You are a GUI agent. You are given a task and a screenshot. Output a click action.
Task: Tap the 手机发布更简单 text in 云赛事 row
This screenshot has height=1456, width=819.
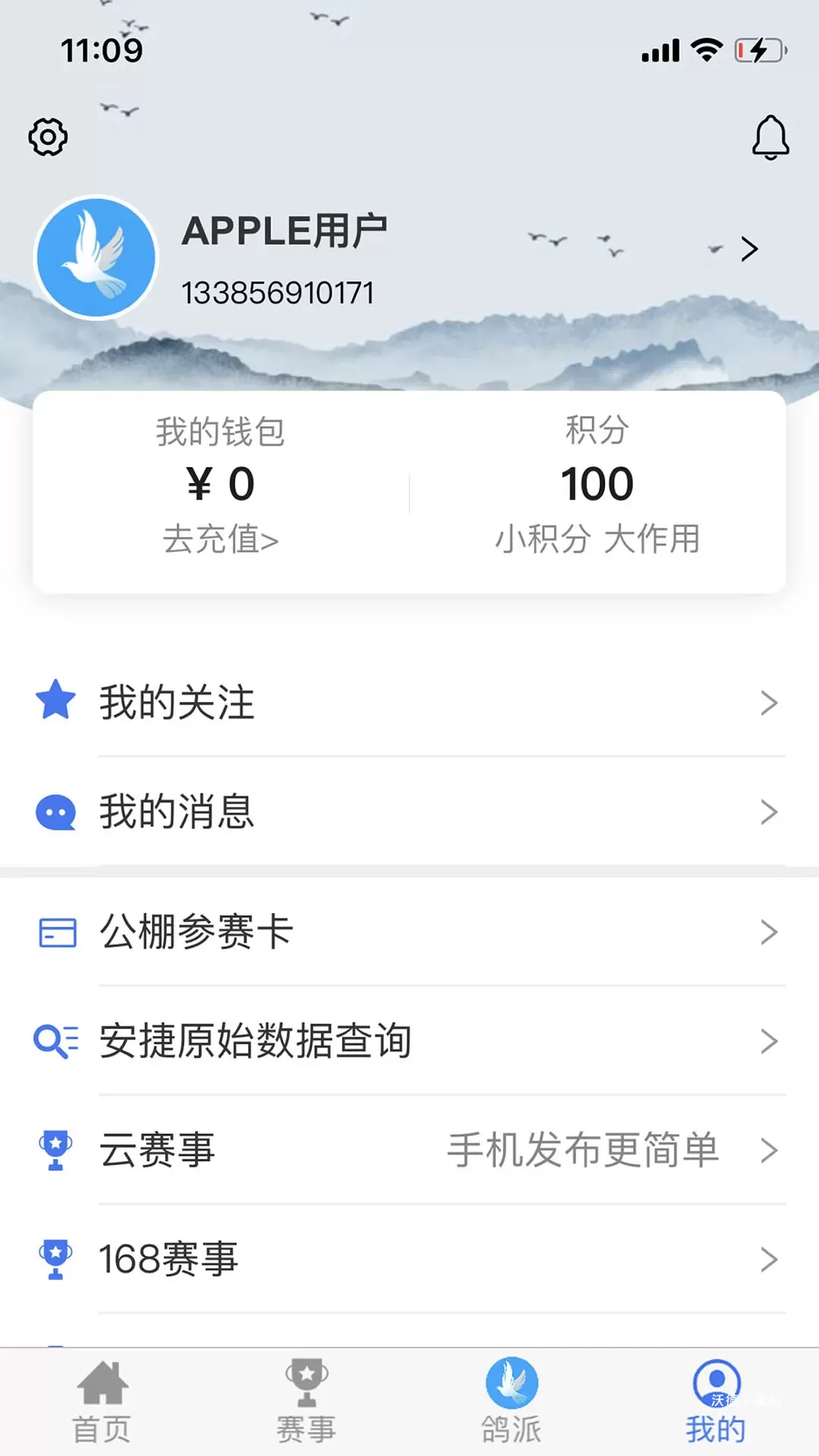[x=583, y=1150]
